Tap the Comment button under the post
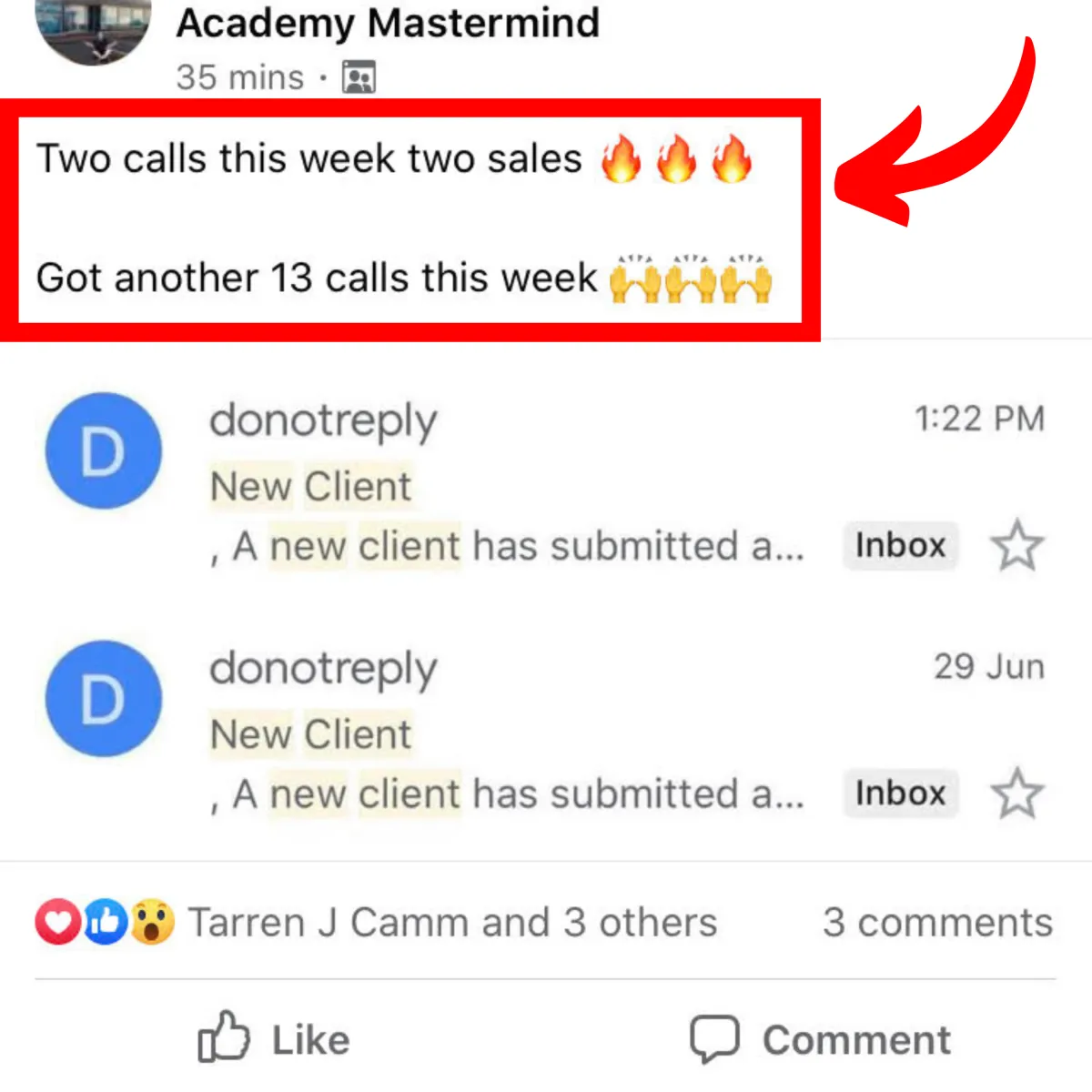The image size is (1092, 1092). (x=820, y=1038)
